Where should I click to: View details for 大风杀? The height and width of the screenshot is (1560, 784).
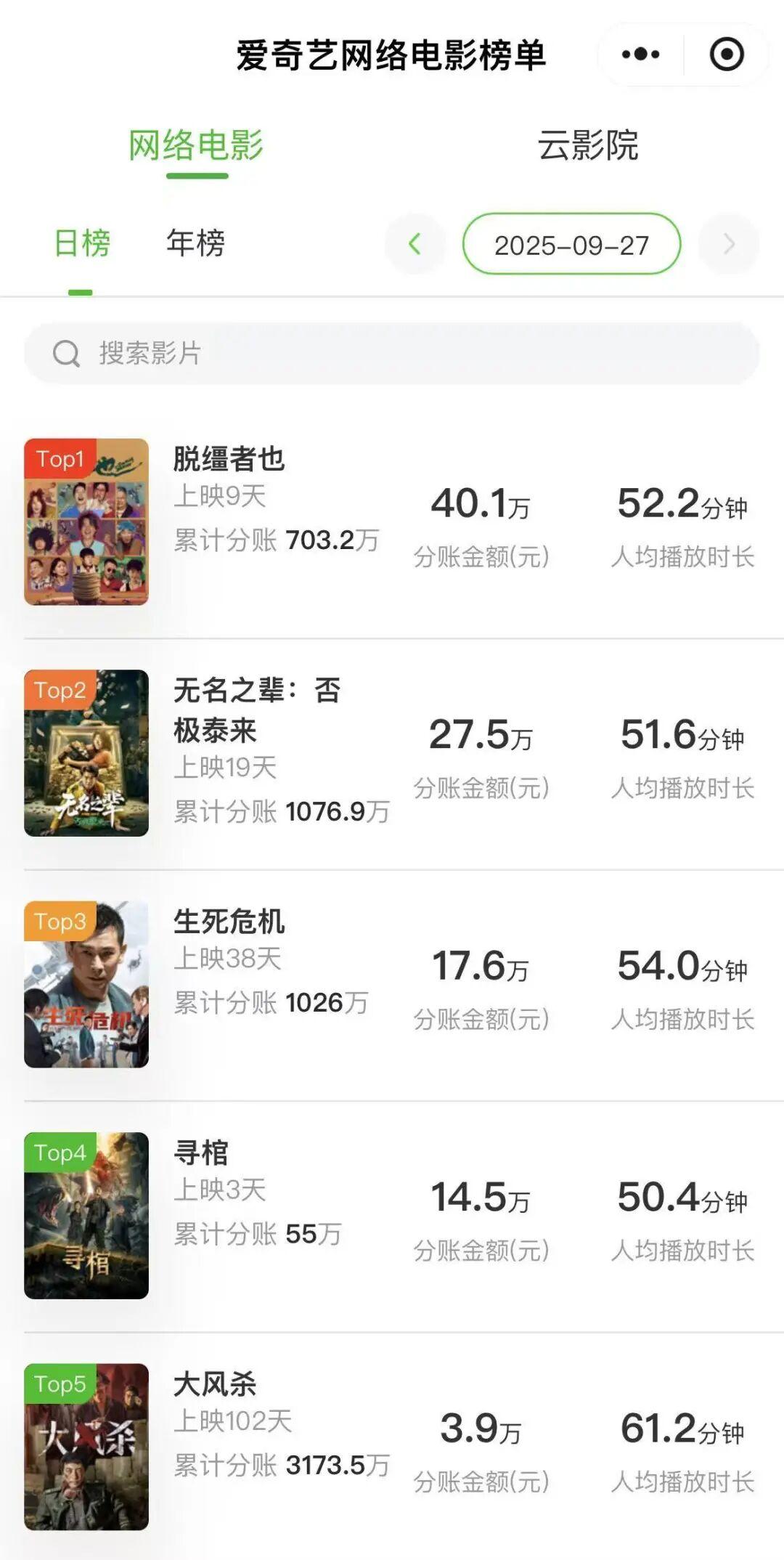tap(215, 1384)
